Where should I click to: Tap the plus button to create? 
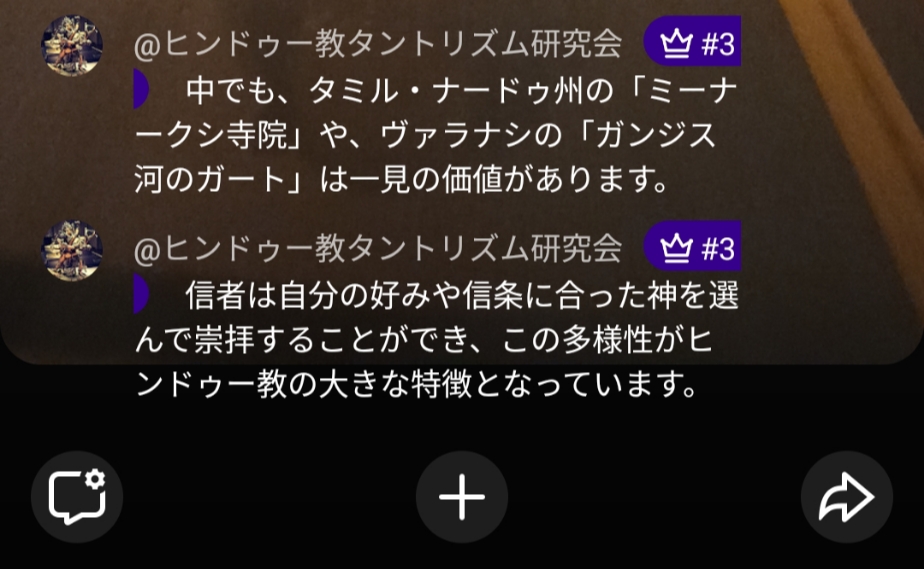(461, 497)
